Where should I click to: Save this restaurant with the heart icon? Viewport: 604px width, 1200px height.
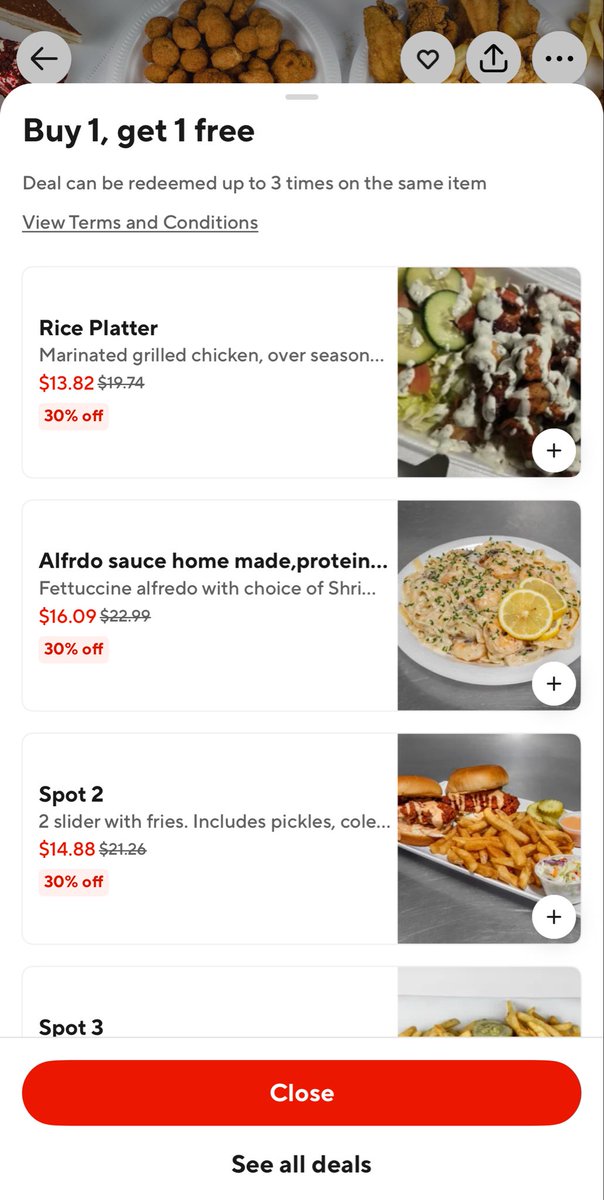pyautogui.click(x=428, y=59)
